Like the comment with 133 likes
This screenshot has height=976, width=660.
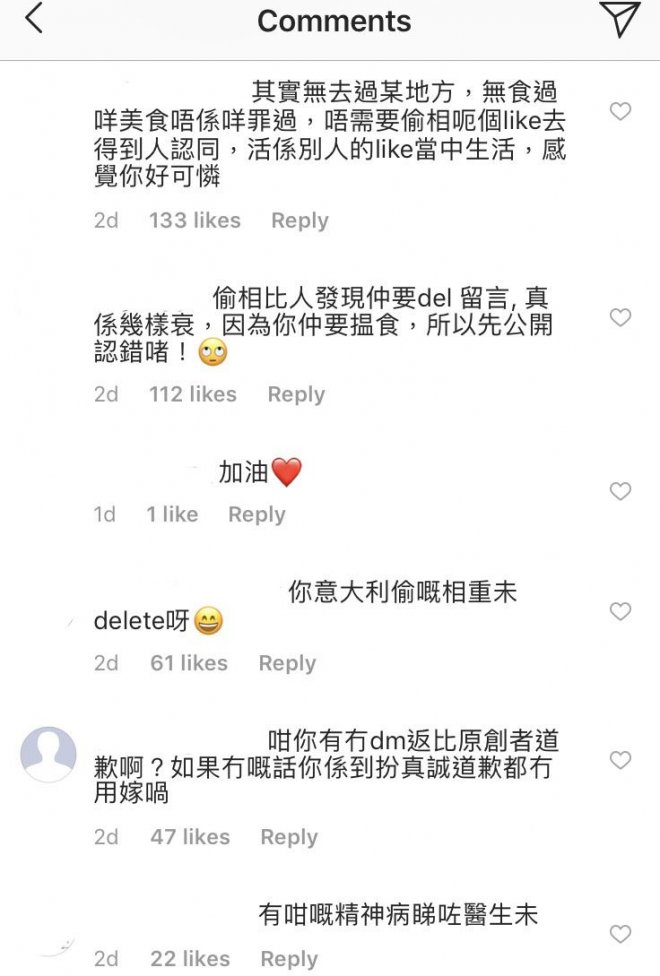point(620,112)
